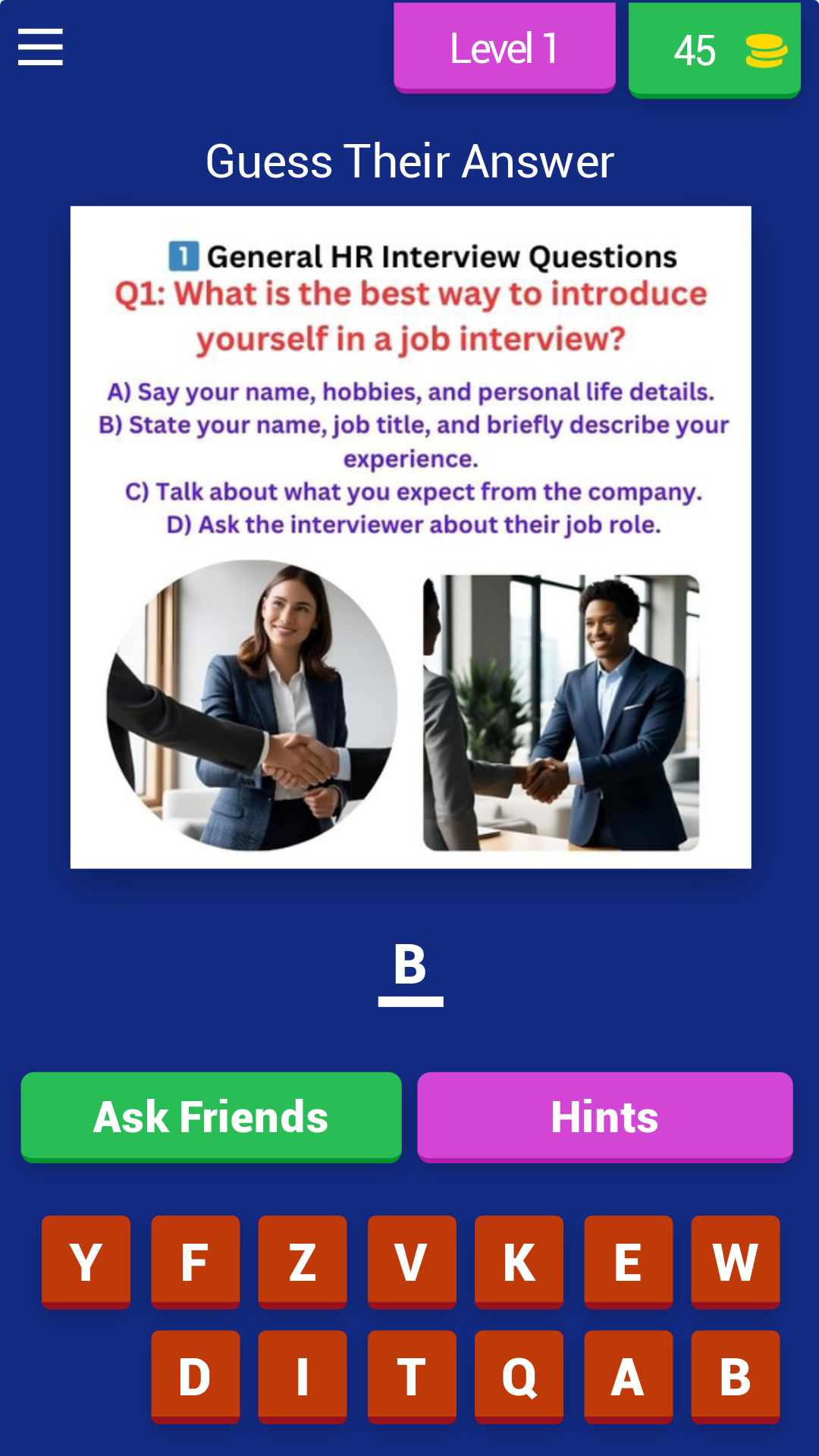Tap the B tile in the keyboard
Image resolution: width=819 pixels, height=1456 pixels.
tap(735, 1377)
